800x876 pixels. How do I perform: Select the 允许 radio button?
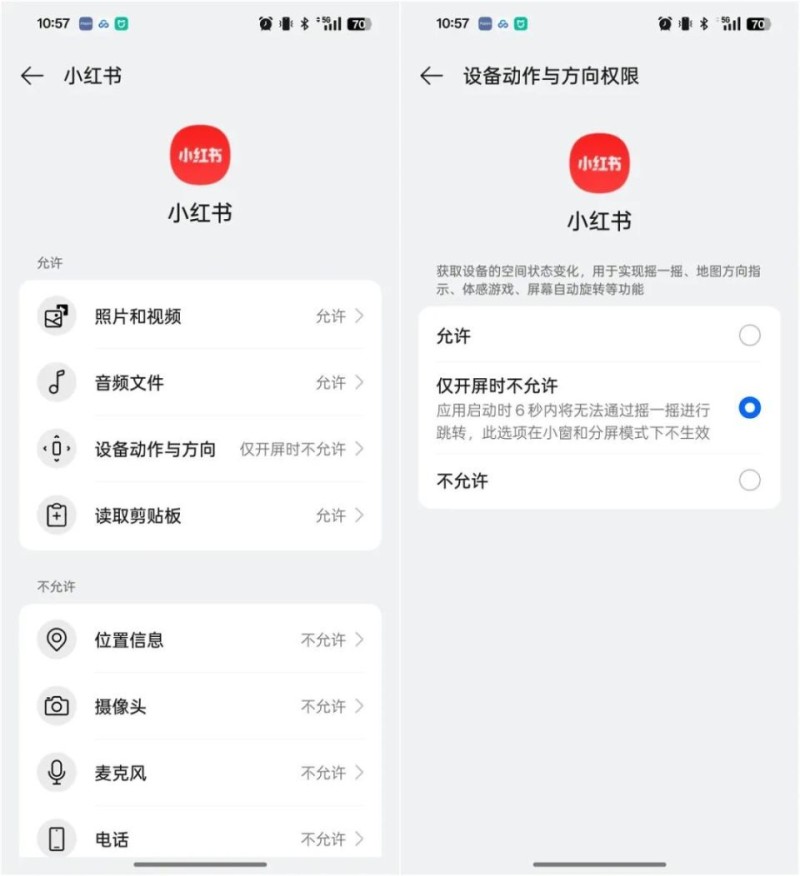click(x=750, y=336)
